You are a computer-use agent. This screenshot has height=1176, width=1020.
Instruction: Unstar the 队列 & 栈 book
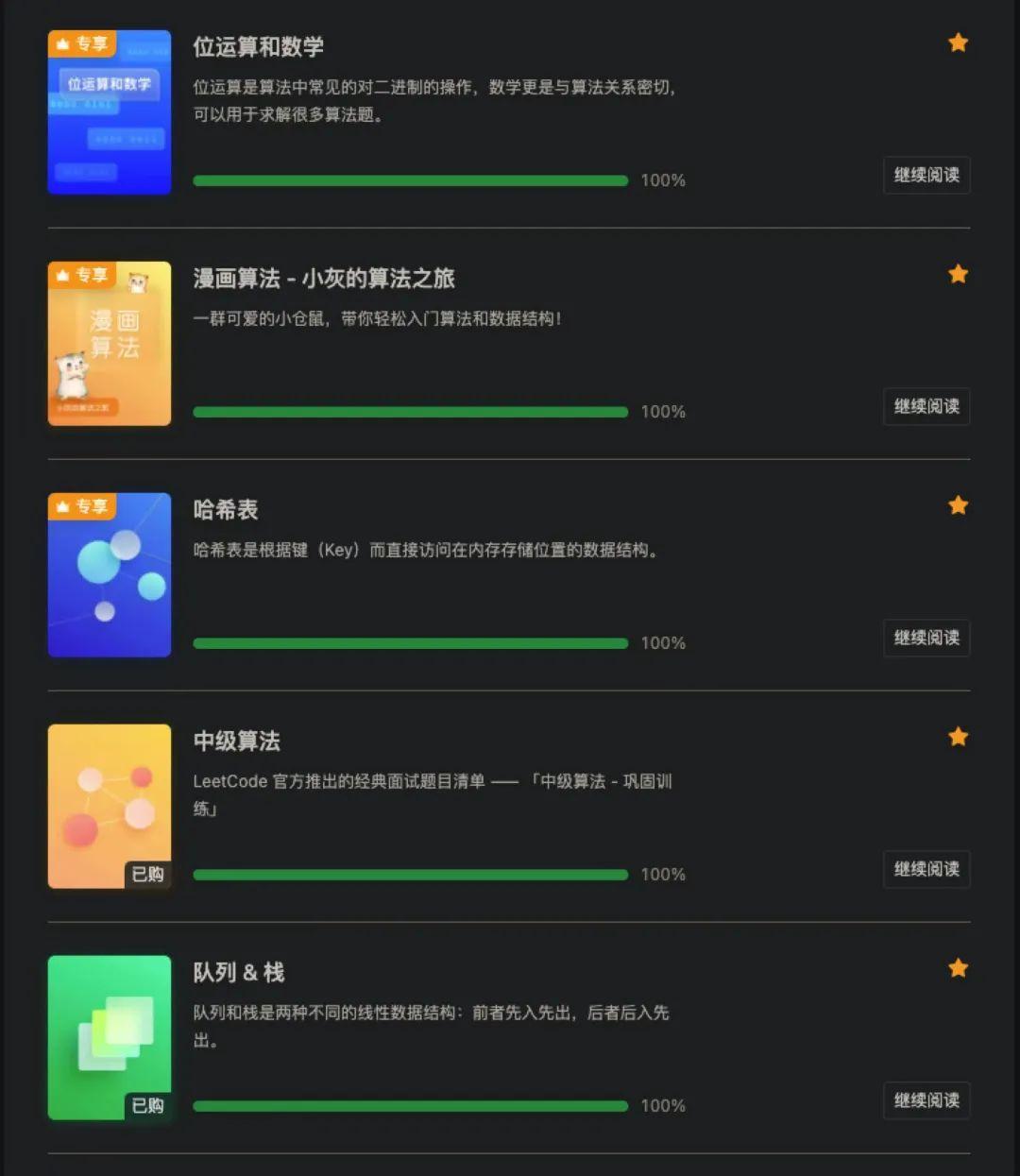pyautogui.click(x=958, y=968)
